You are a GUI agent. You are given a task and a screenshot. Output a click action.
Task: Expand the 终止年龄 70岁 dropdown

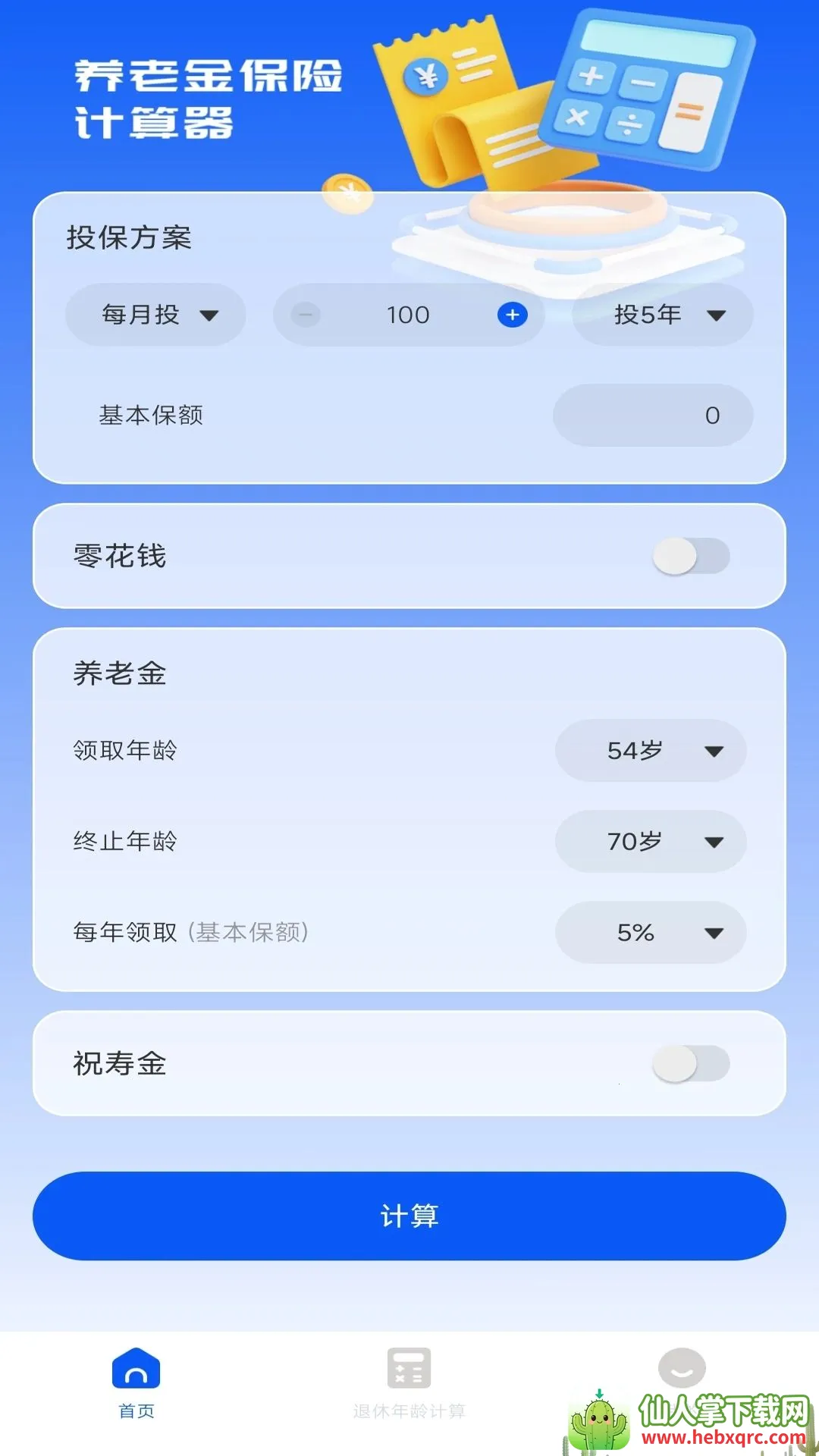(651, 842)
